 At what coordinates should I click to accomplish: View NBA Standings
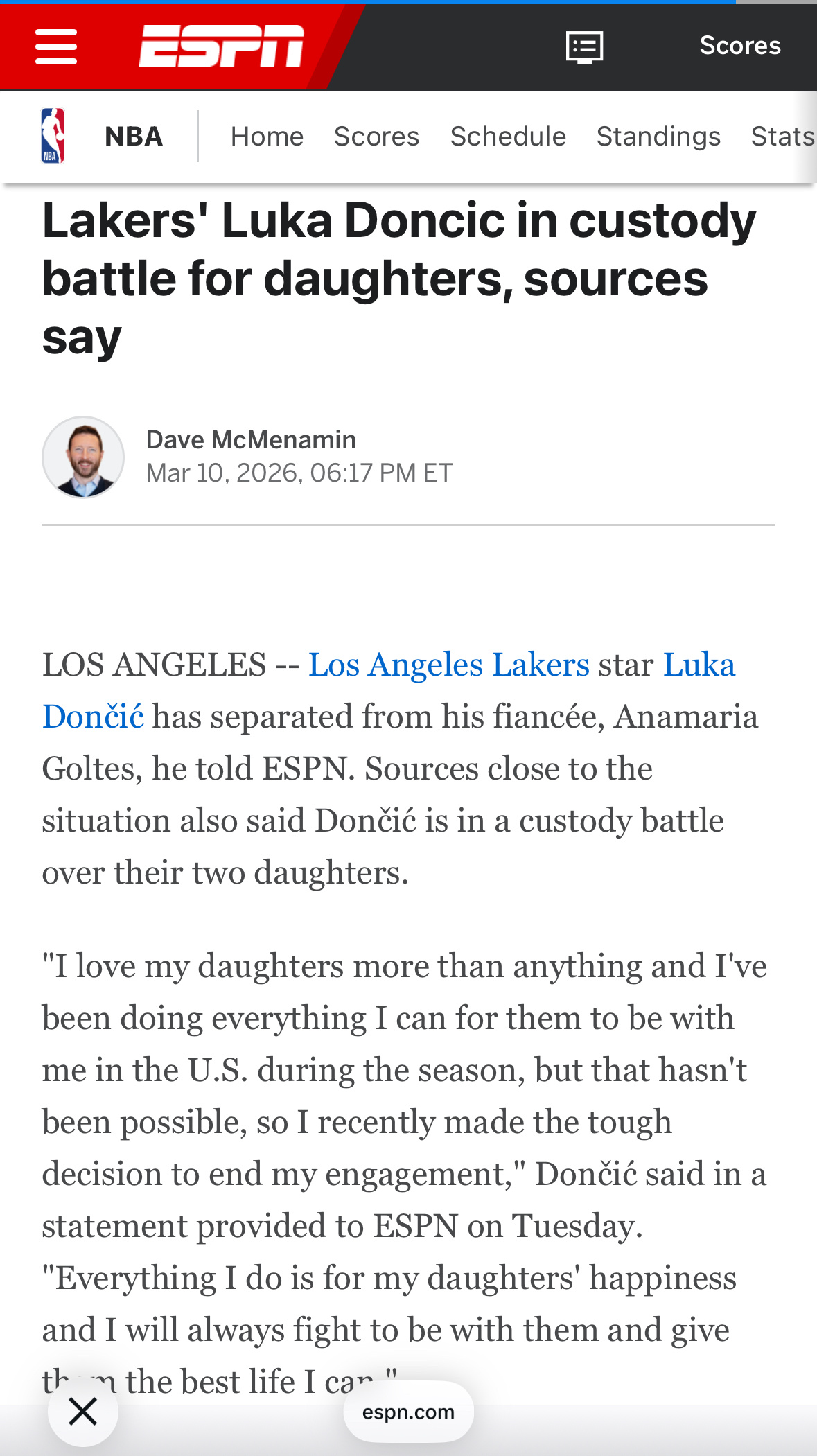[x=658, y=136]
